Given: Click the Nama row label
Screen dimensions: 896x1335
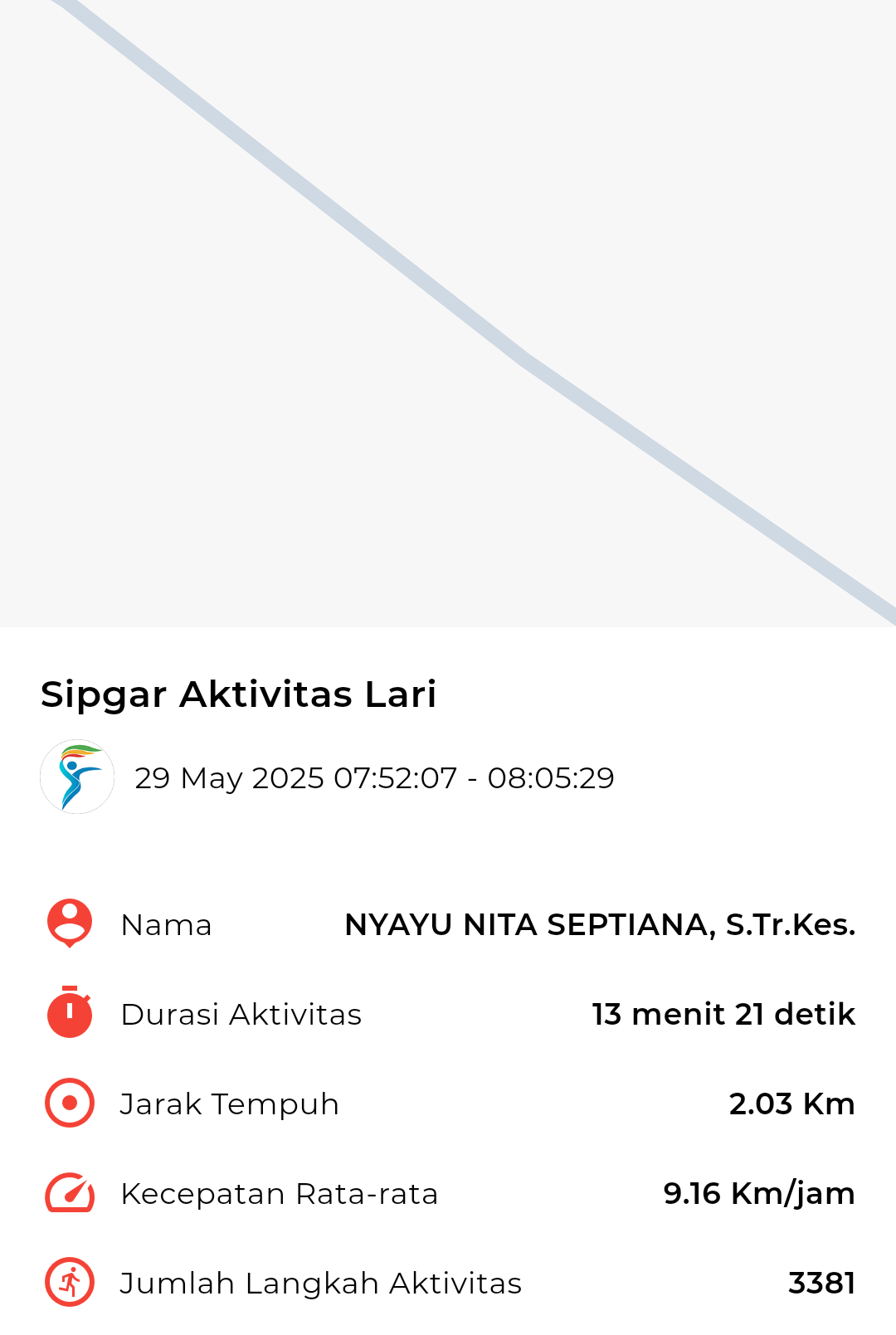Looking at the screenshot, I should pos(167,924).
